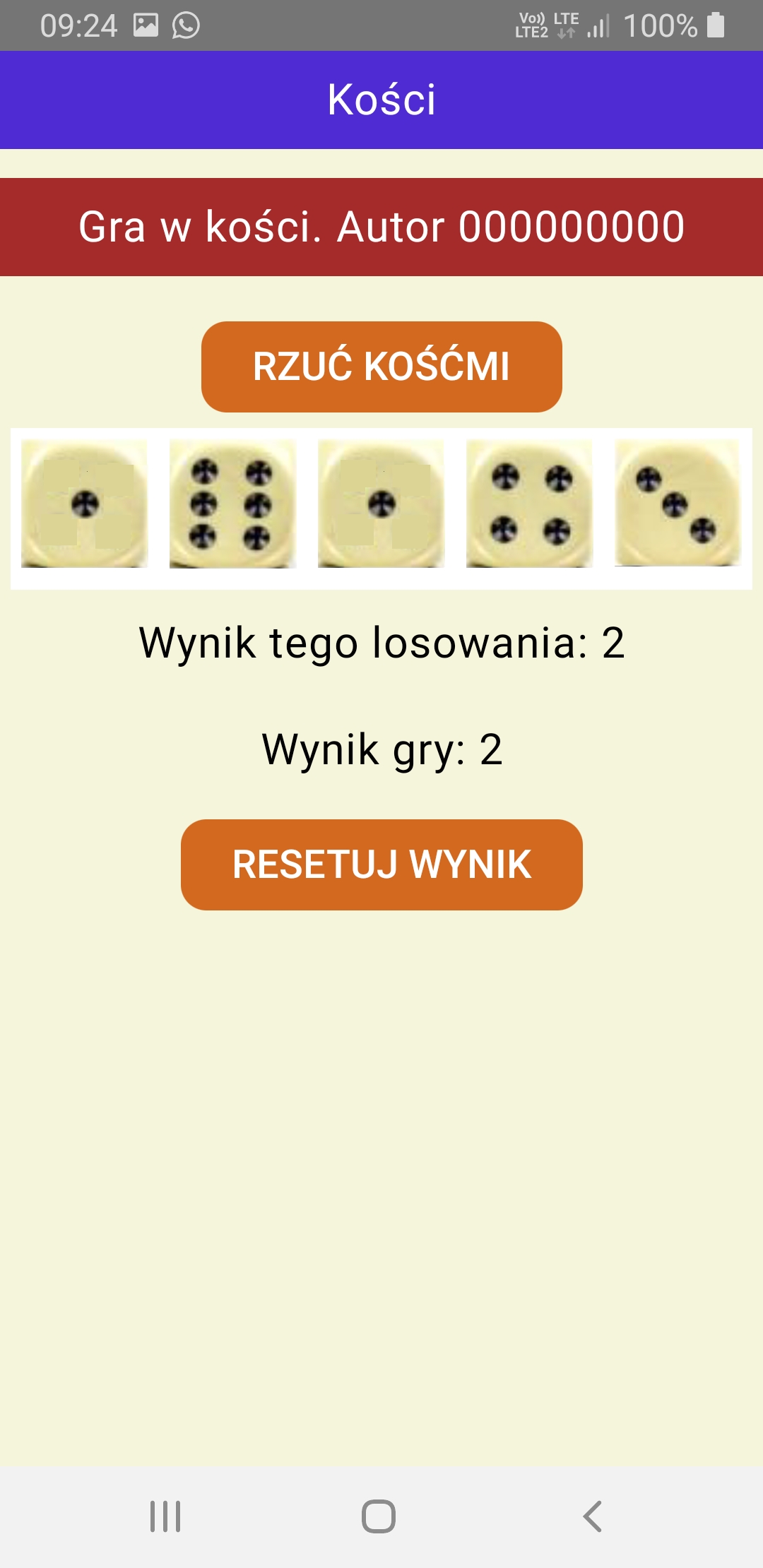763x1568 pixels.
Task: Reset the score with RESETUJ WYNIK
Action: click(381, 865)
